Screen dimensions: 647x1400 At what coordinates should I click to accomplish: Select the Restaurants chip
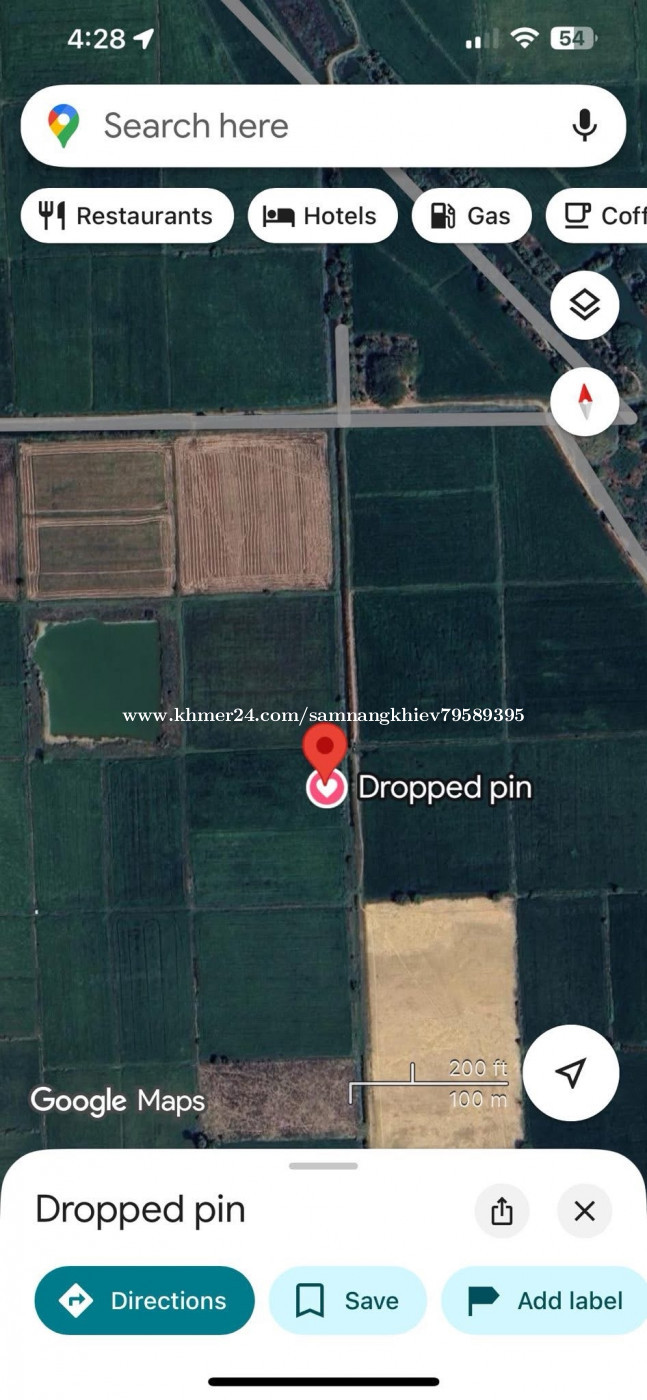pyautogui.click(x=127, y=216)
